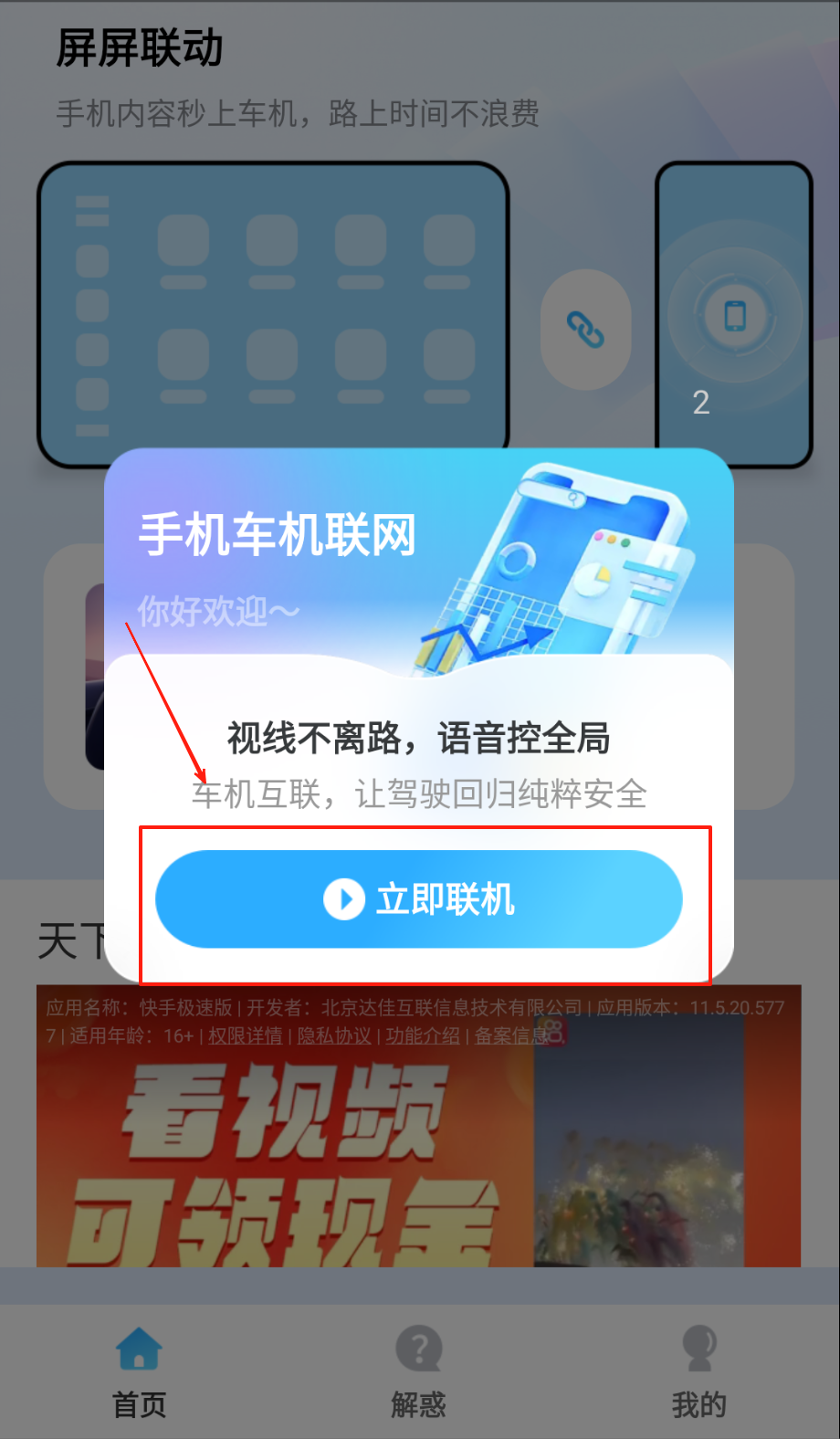The height and width of the screenshot is (1439, 840).
Task: Tap the chain link icon between devices
Action: [x=585, y=330]
